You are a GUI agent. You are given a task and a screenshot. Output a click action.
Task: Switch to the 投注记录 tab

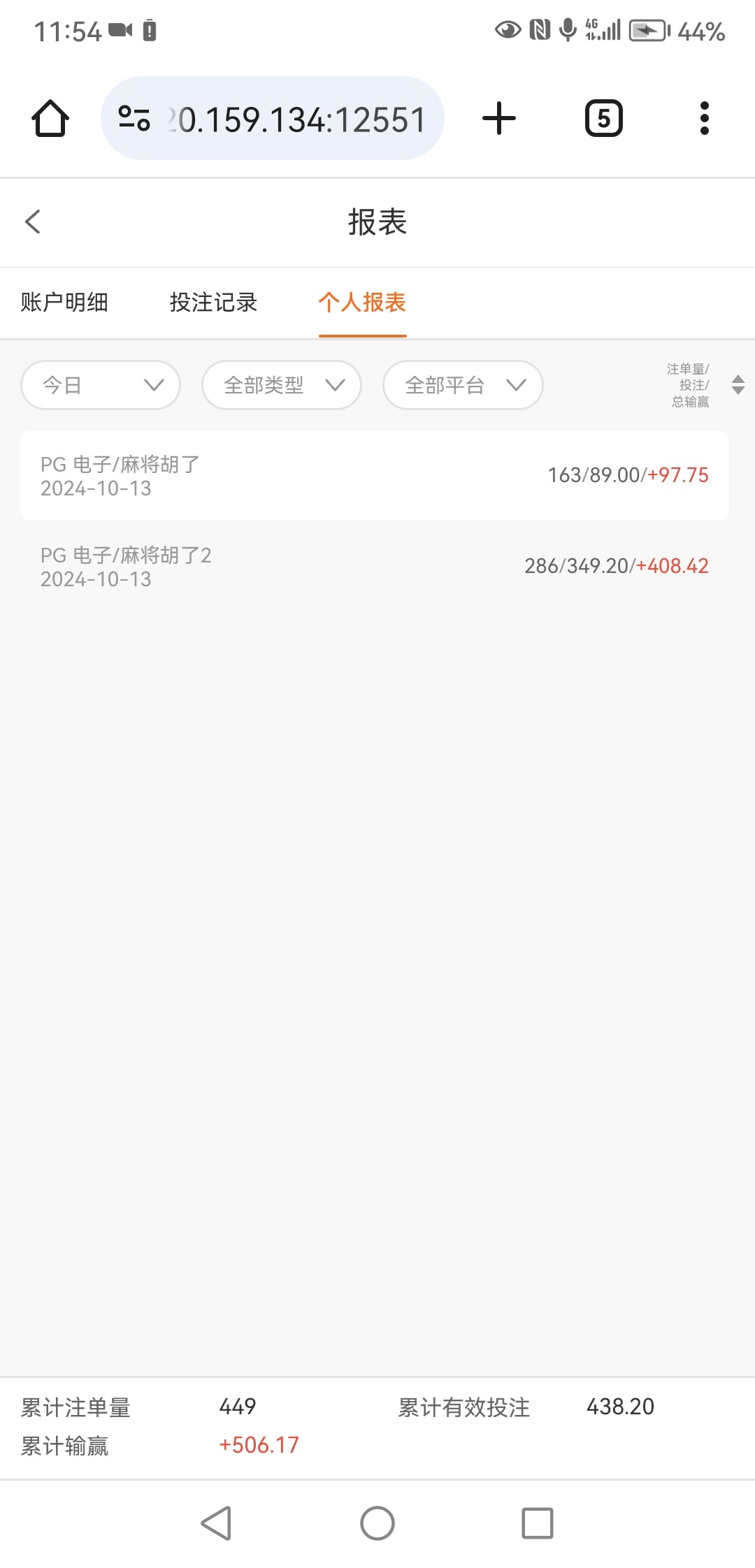(213, 303)
